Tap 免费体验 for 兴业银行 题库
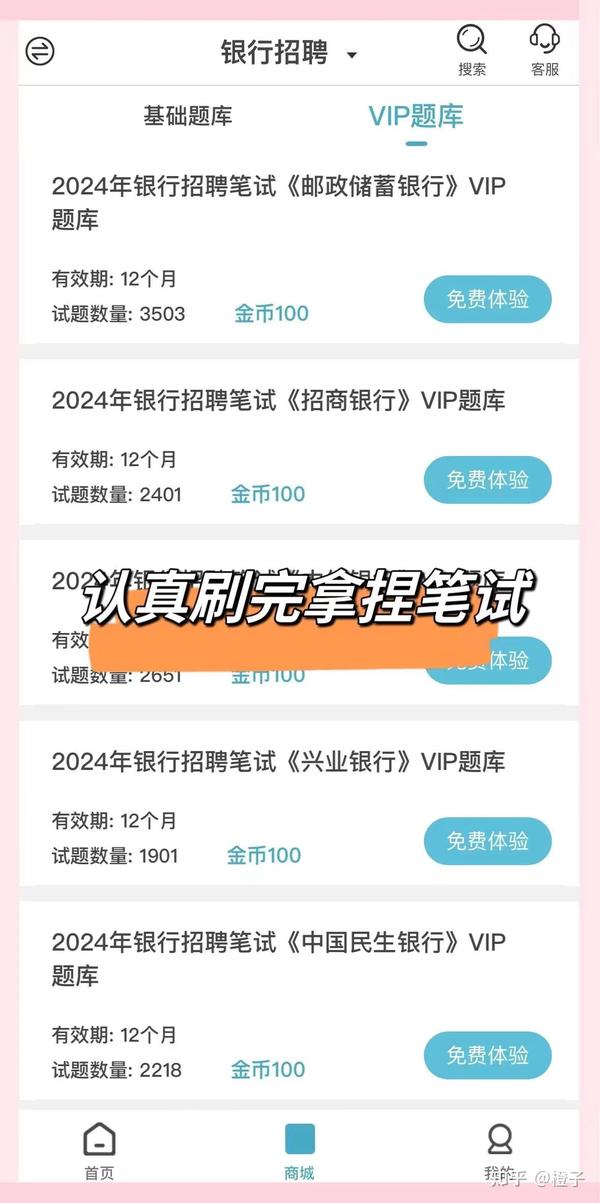Screen dimensions: 600x1203 (488, 841)
